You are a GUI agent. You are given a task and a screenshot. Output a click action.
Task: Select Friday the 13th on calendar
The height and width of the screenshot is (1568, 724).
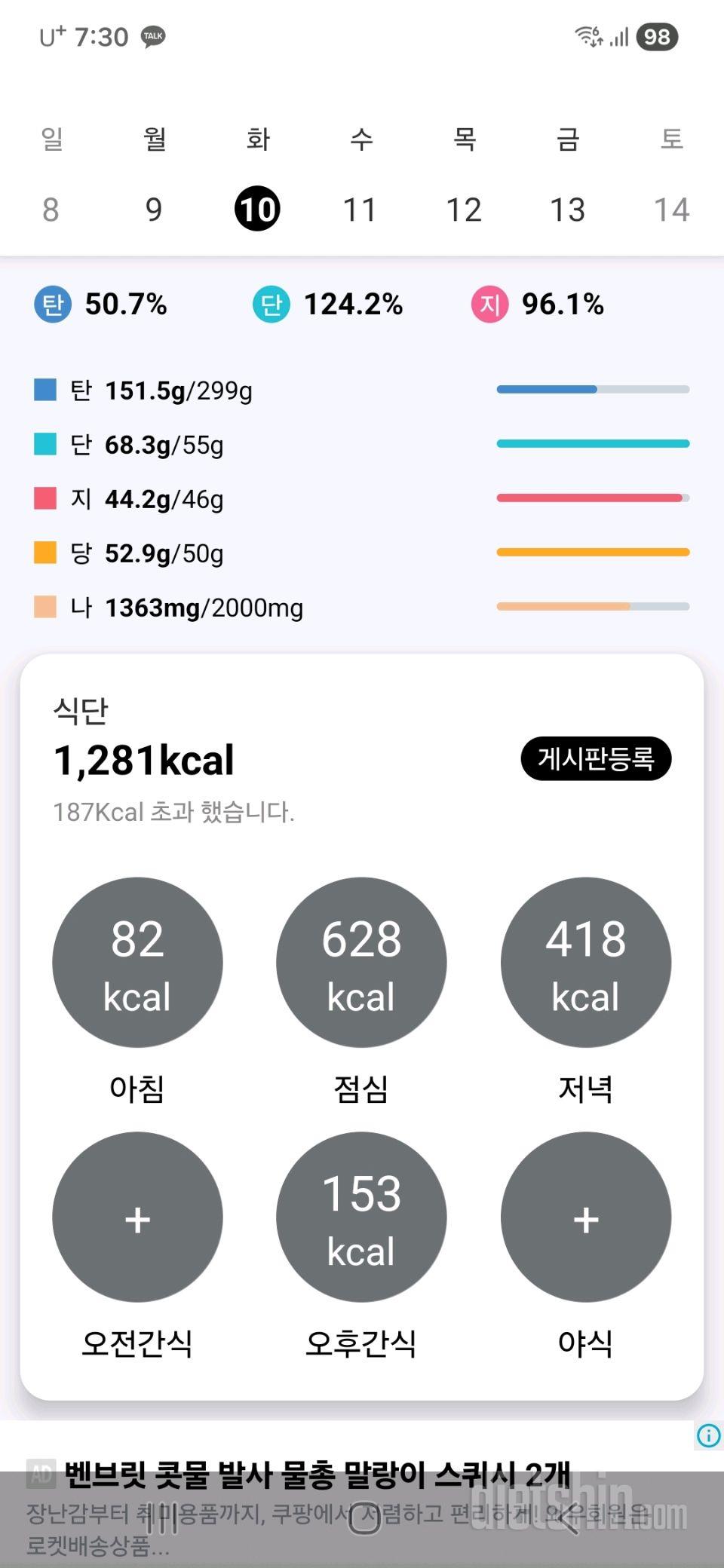[x=569, y=209]
